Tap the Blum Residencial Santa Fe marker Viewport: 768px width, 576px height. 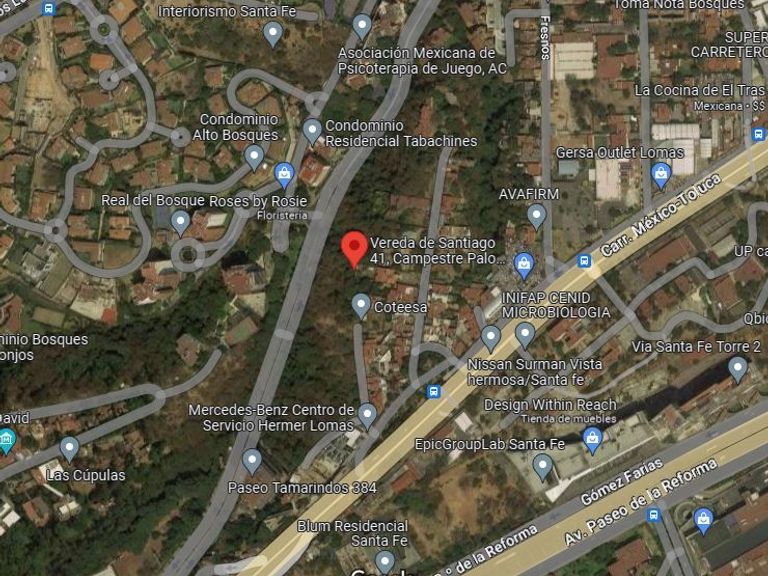[384, 562]
